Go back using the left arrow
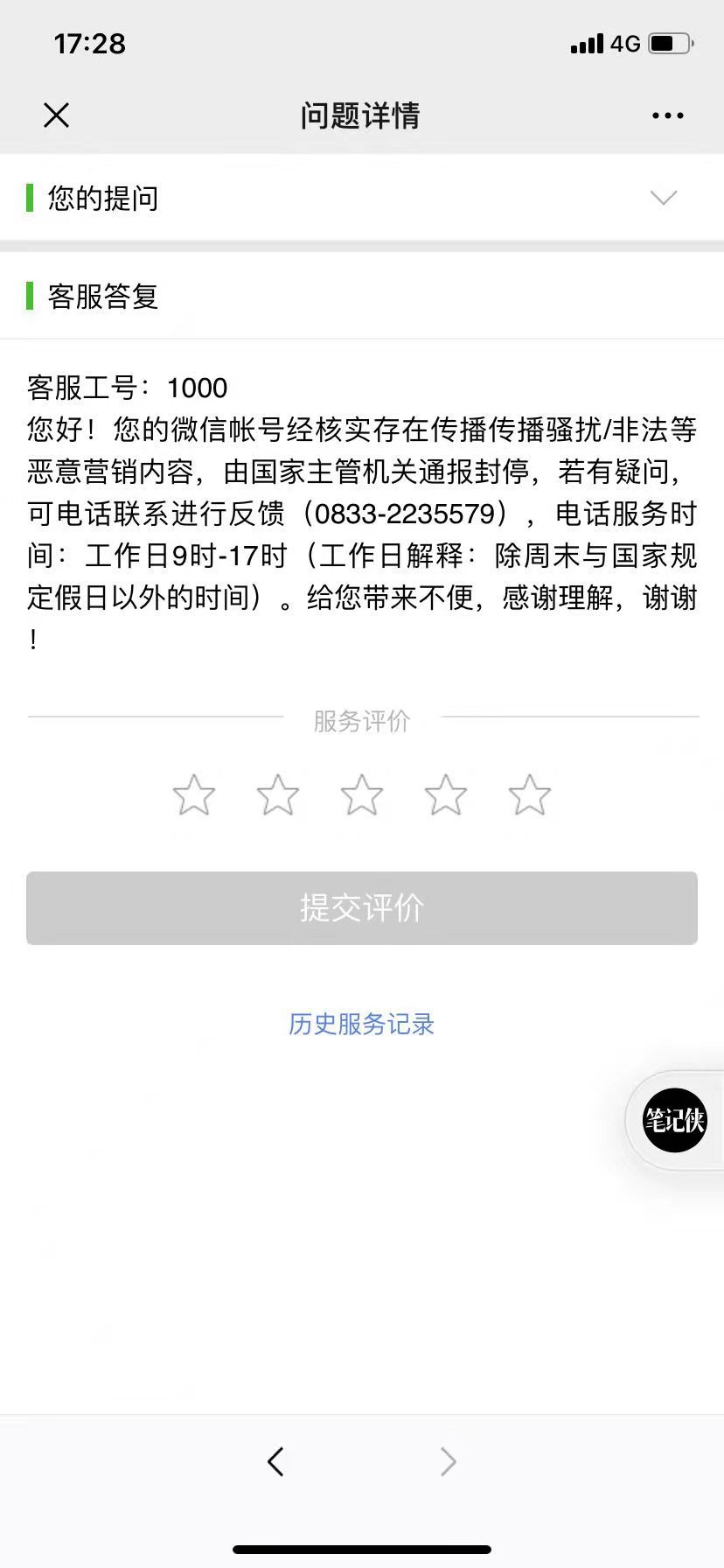 [275, 1460]
